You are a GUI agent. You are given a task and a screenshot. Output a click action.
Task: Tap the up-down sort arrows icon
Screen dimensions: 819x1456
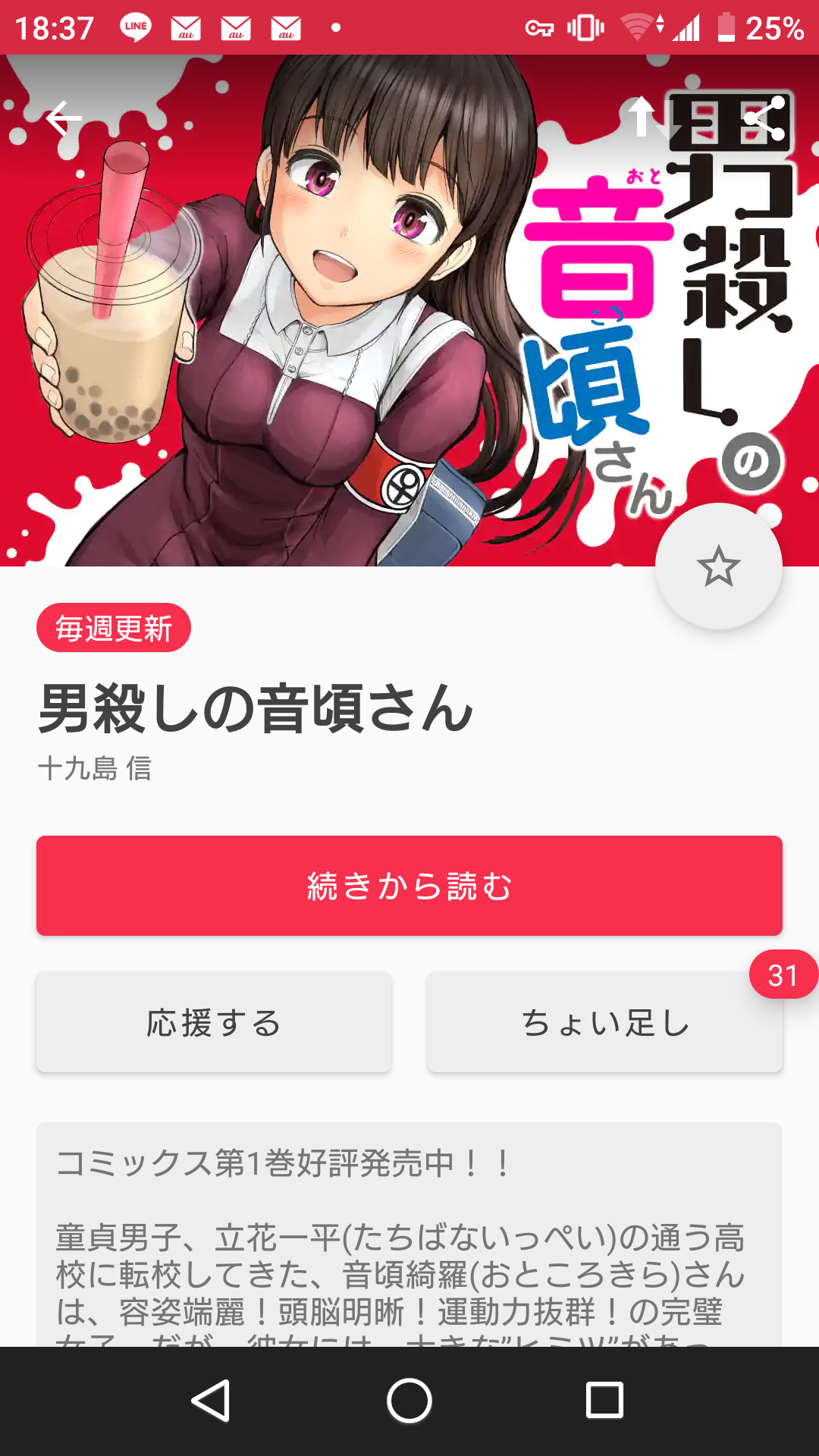click(x=655, y=118)
